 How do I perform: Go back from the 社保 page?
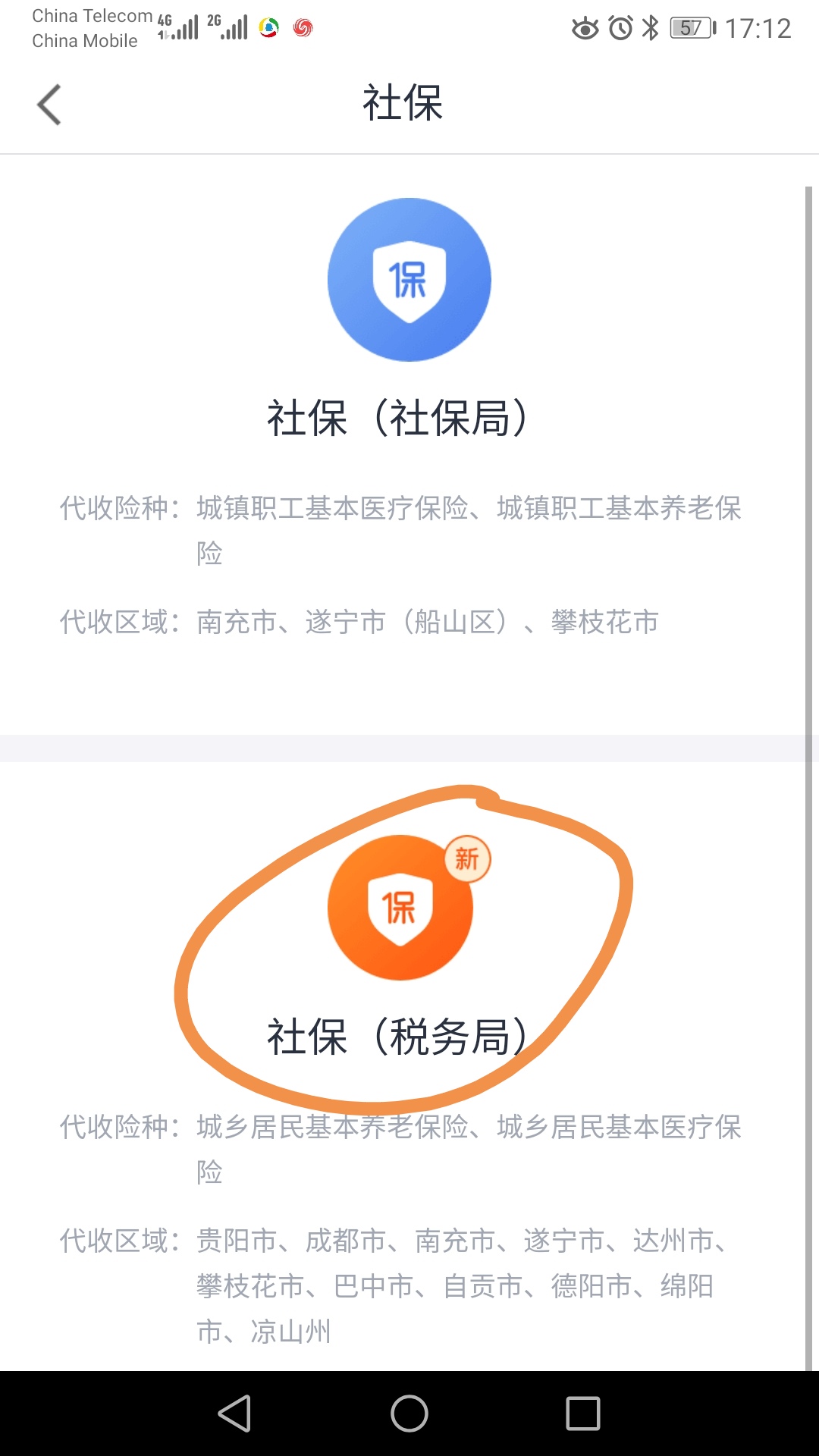(49, 105)
